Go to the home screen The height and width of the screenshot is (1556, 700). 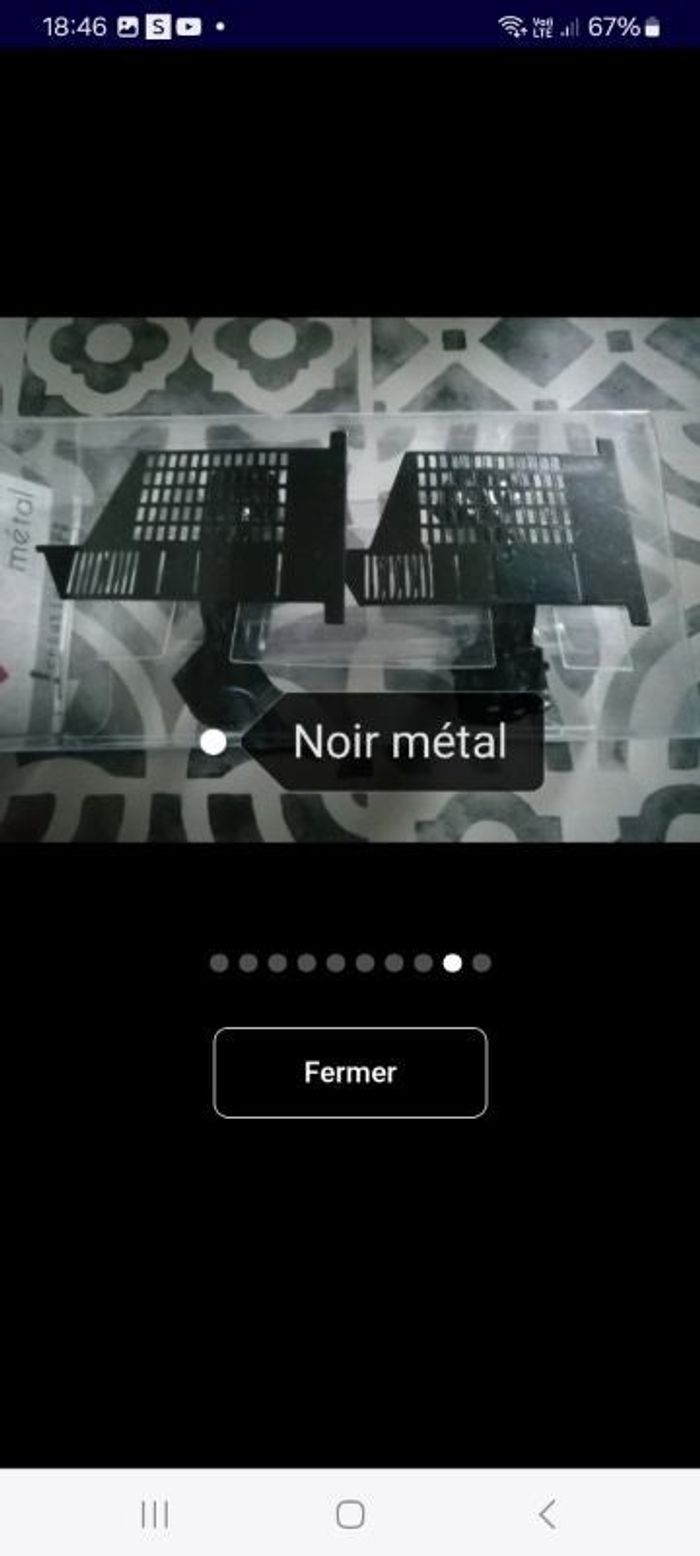pos(350,1514)
